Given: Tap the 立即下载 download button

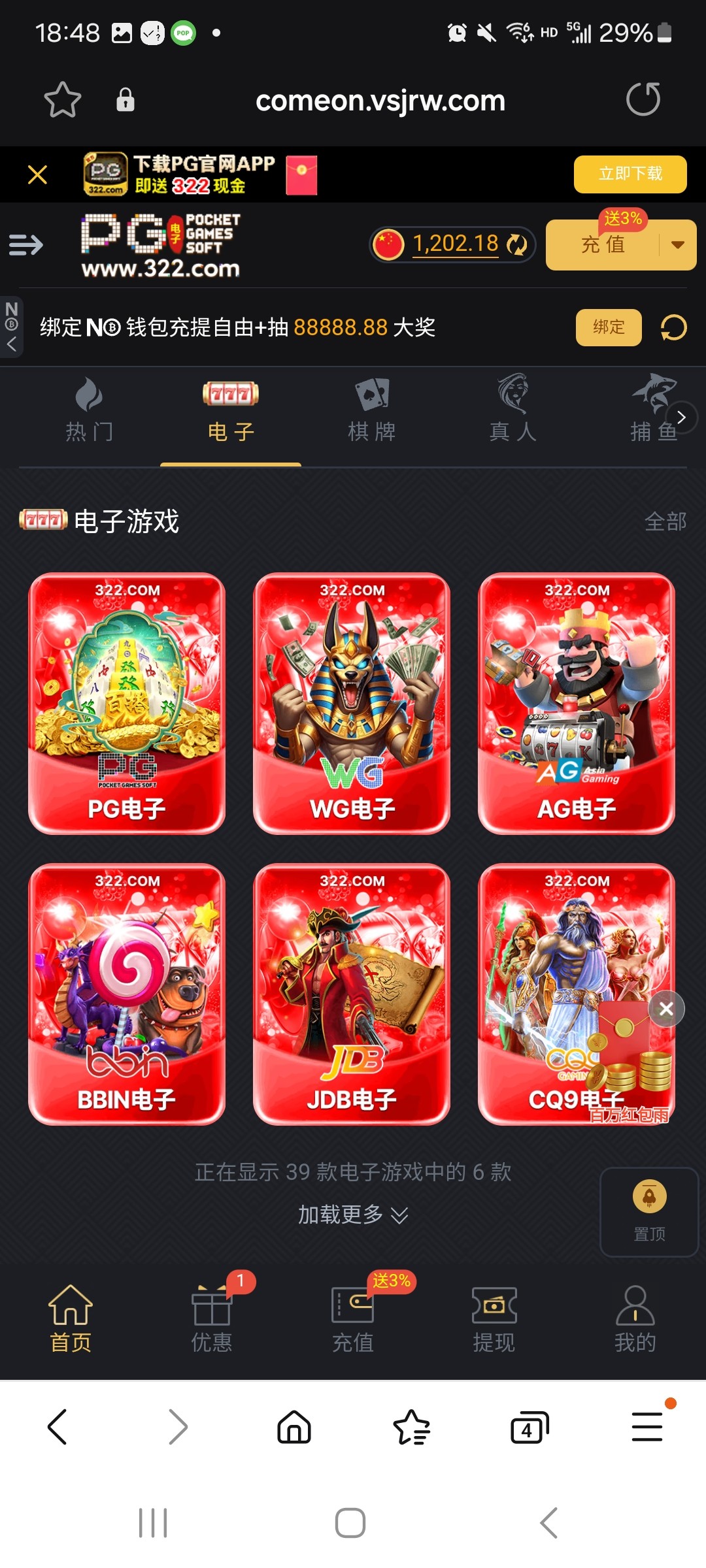Looking at the screenshot, I should click(x=630, y=174).
